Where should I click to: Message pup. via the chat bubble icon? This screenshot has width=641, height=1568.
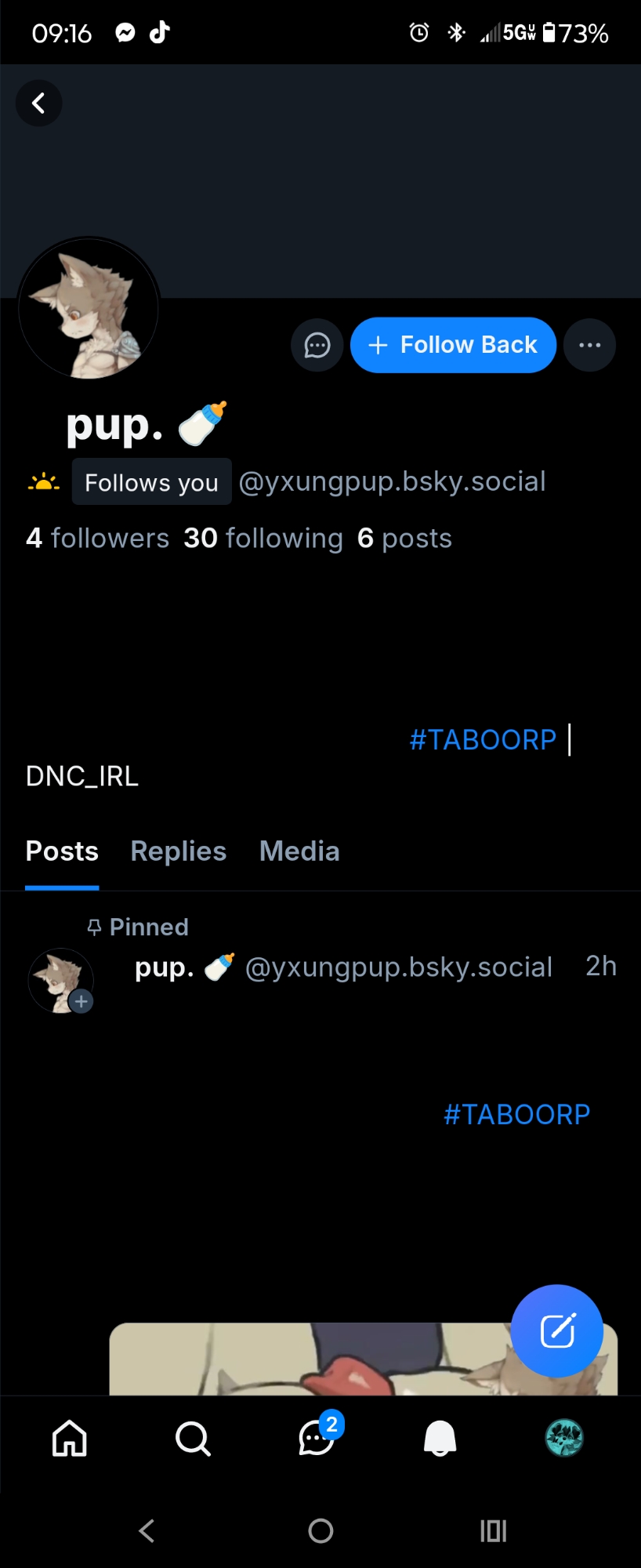coord(317,345)
